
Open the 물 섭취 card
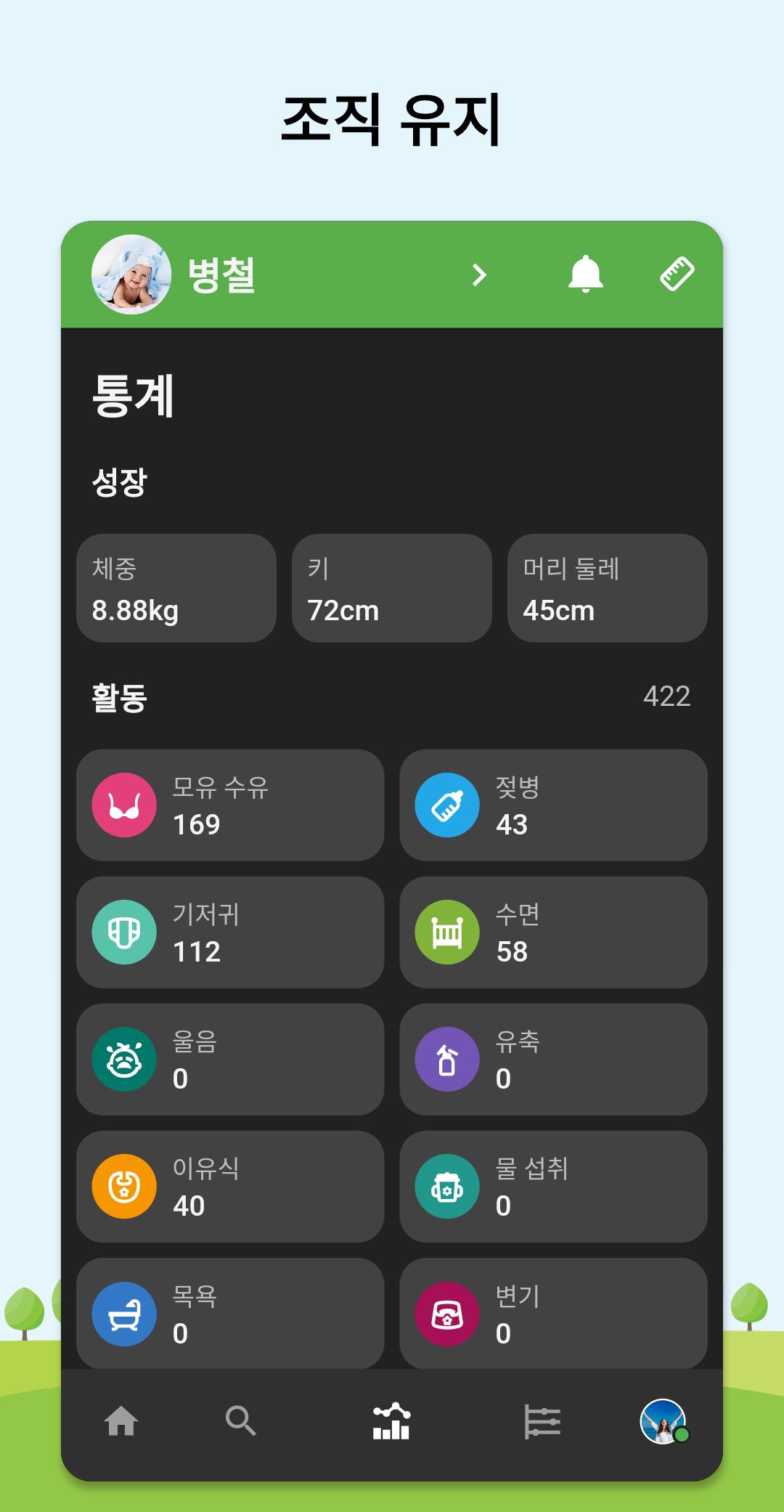[553, 1187]
